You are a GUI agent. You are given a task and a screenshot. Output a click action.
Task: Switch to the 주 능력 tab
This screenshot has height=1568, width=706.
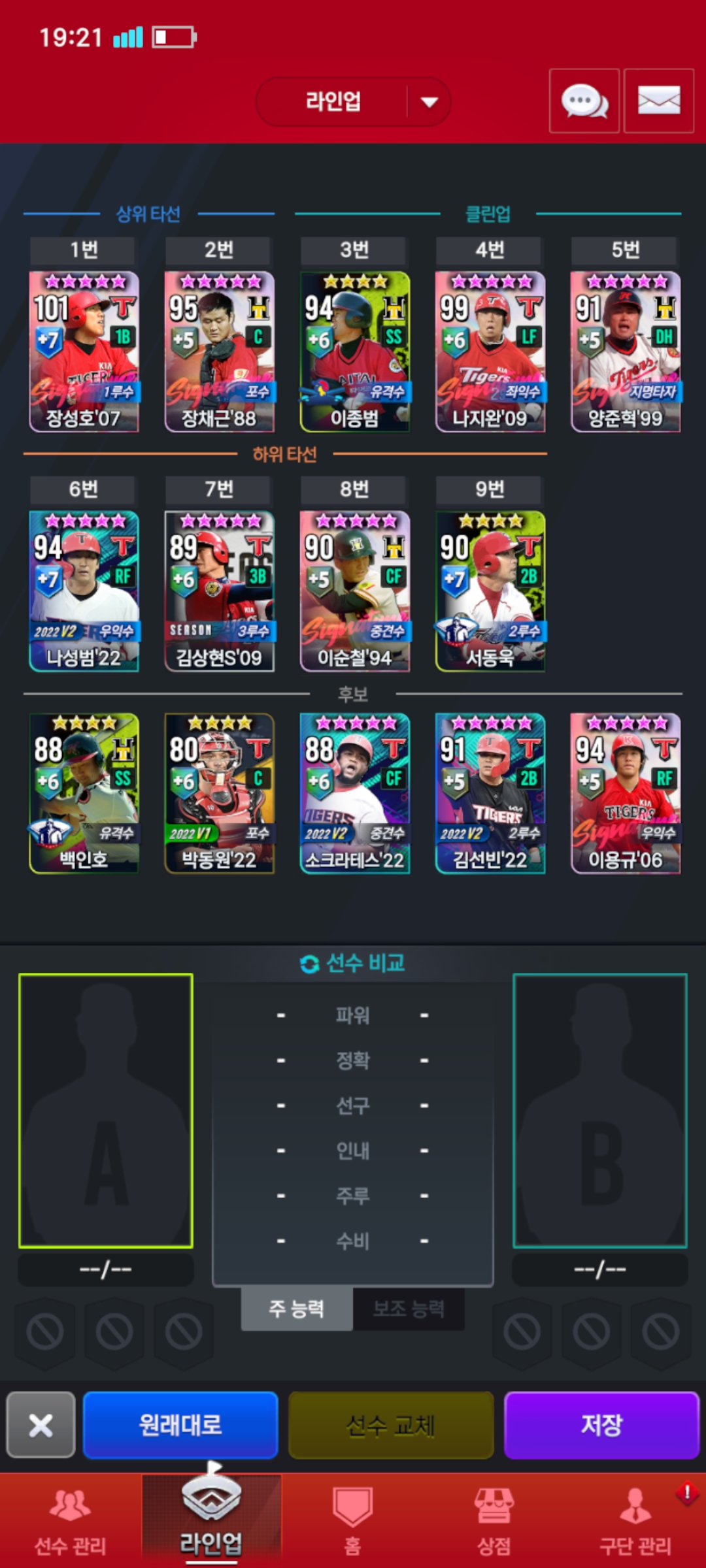pos(297,1309)
